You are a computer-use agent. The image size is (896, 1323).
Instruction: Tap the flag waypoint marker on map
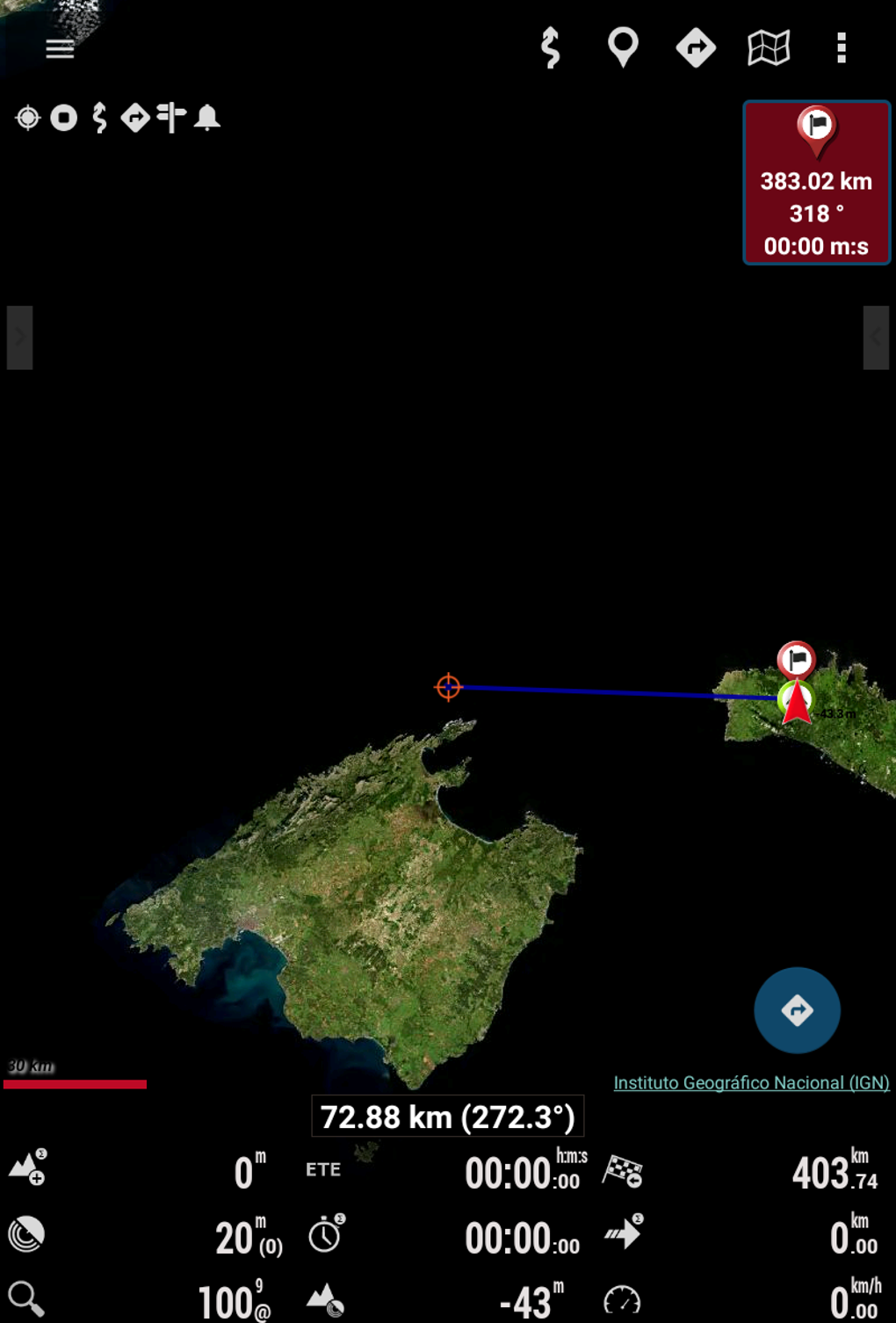[797, 659]
